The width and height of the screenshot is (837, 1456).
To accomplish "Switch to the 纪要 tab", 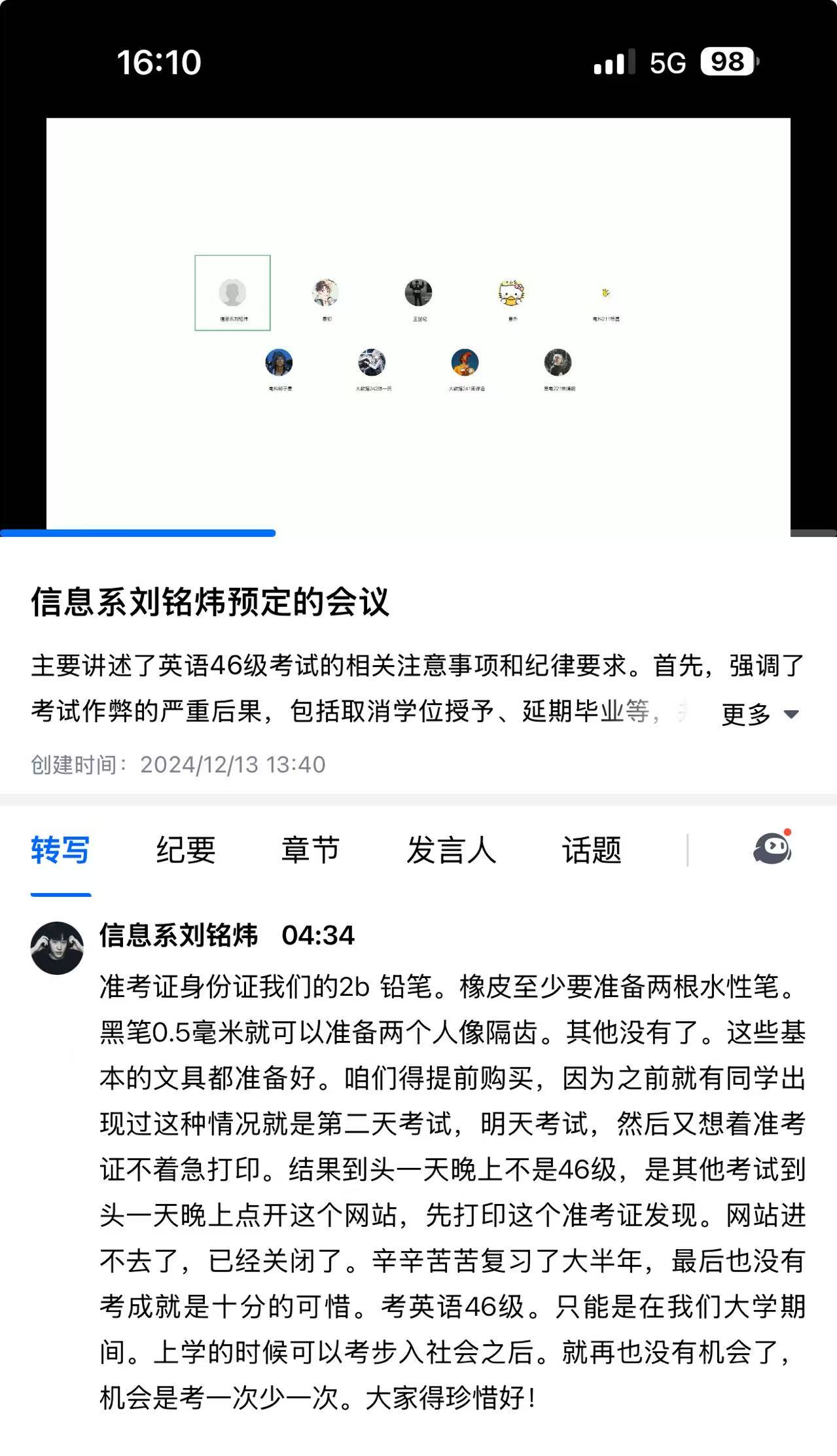I will pyautogui.click(x=186, y=850).
